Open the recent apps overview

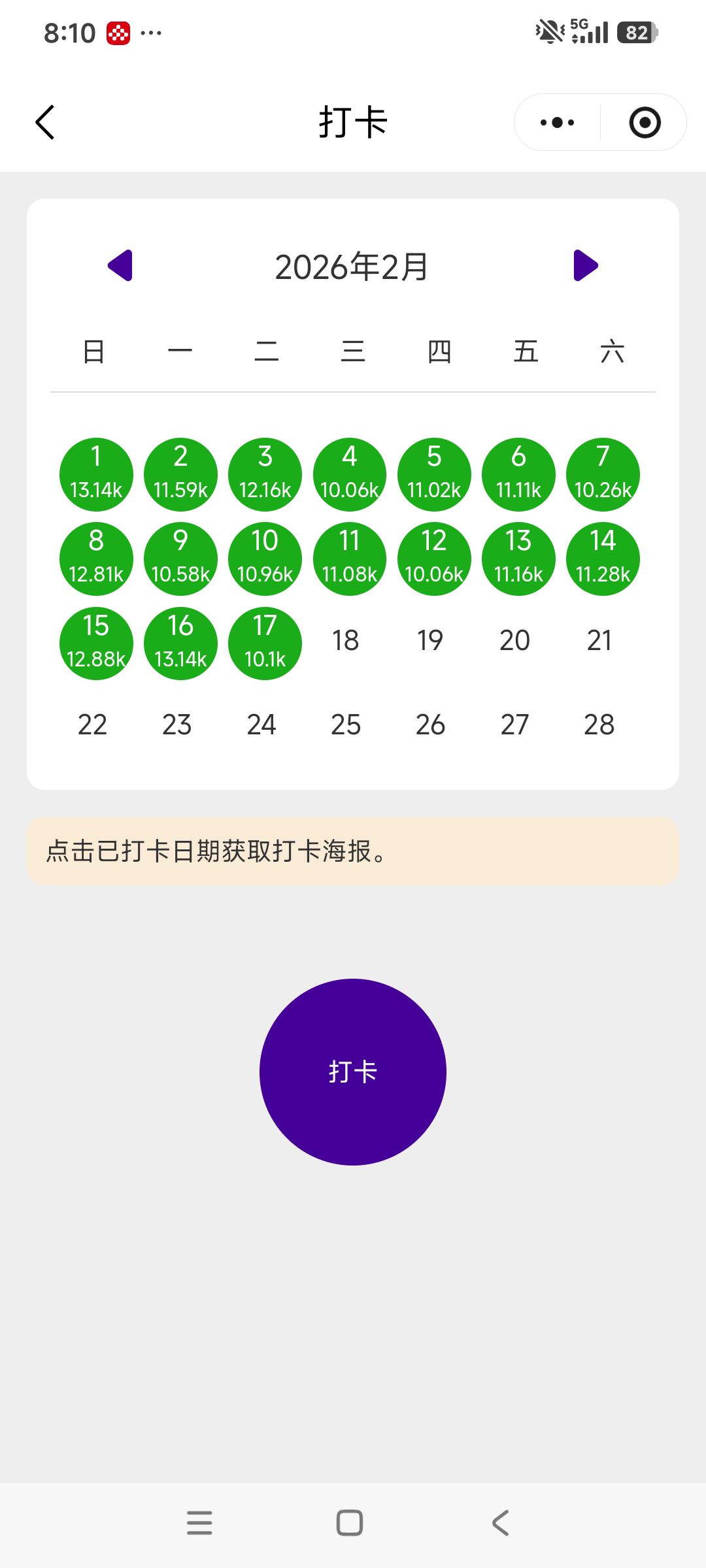199,1522
